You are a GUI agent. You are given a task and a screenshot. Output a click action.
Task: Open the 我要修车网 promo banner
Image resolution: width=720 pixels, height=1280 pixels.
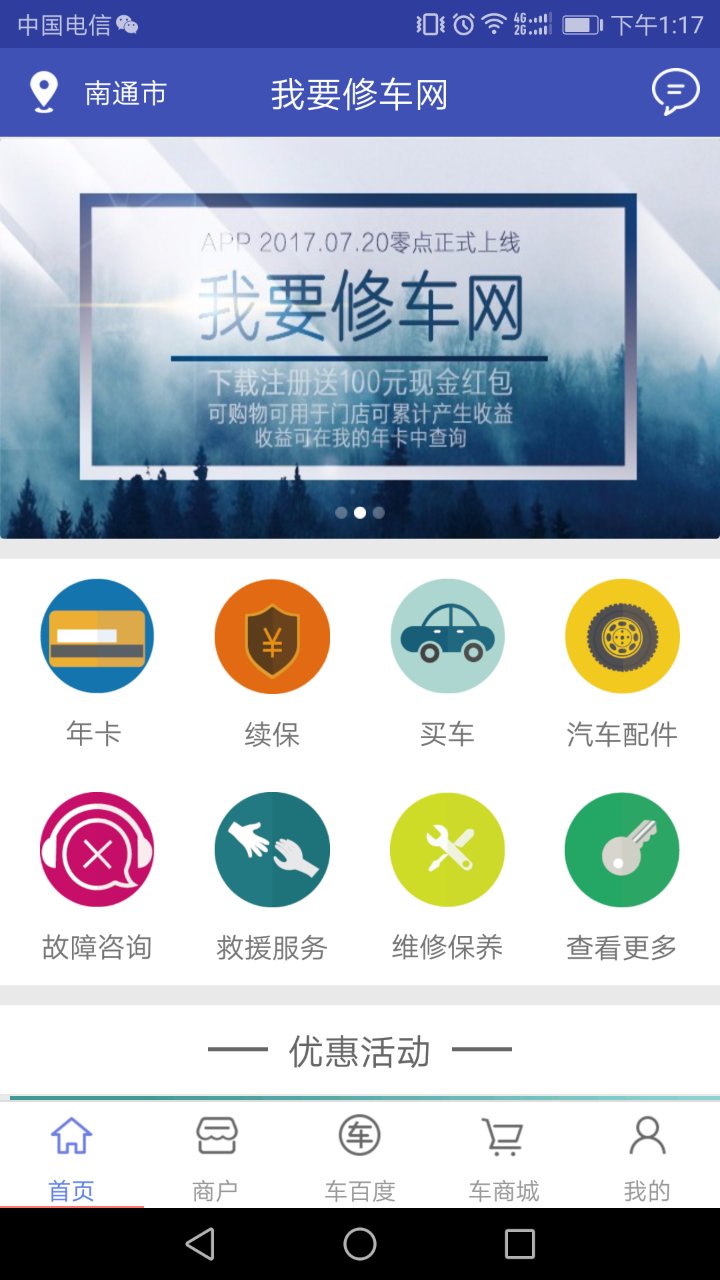[360, 337]
